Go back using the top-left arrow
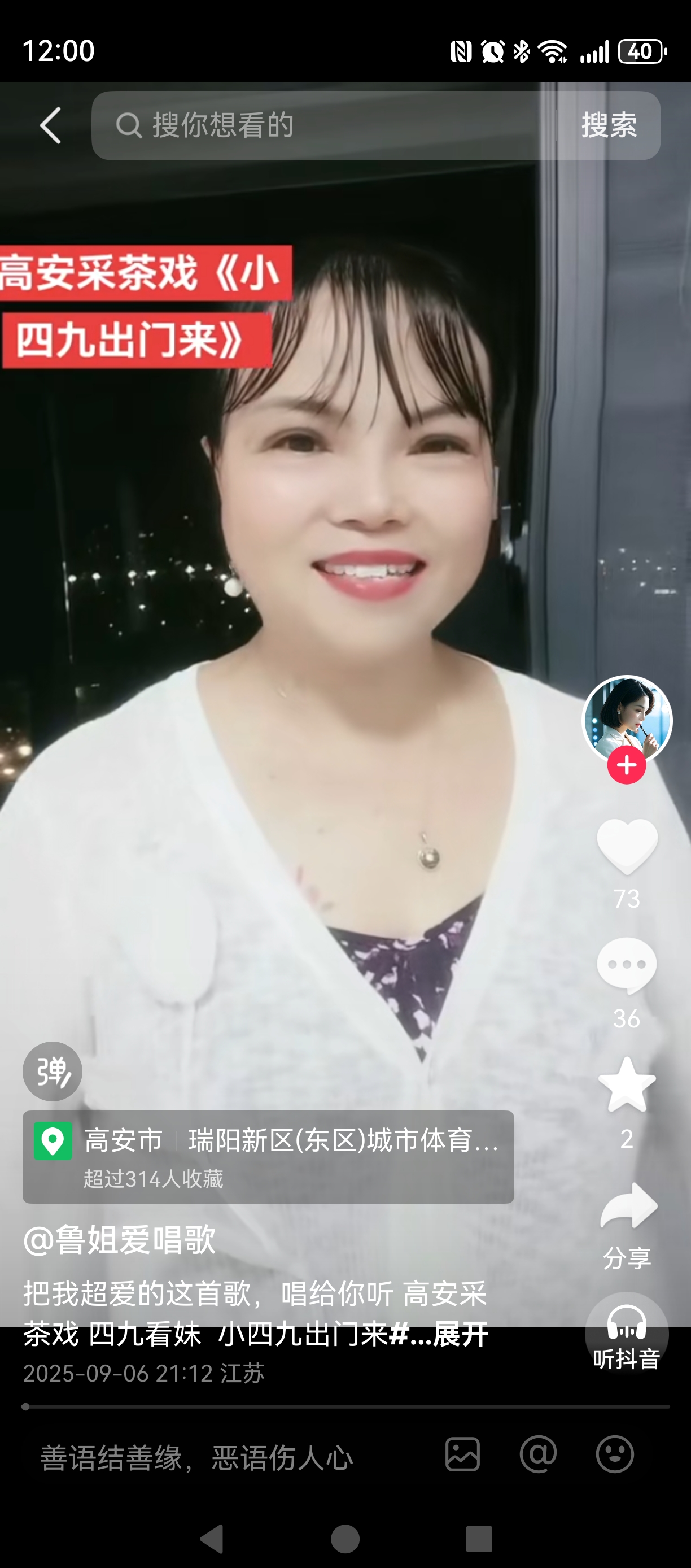This screenshot has height=1568, width=691. 50,125
